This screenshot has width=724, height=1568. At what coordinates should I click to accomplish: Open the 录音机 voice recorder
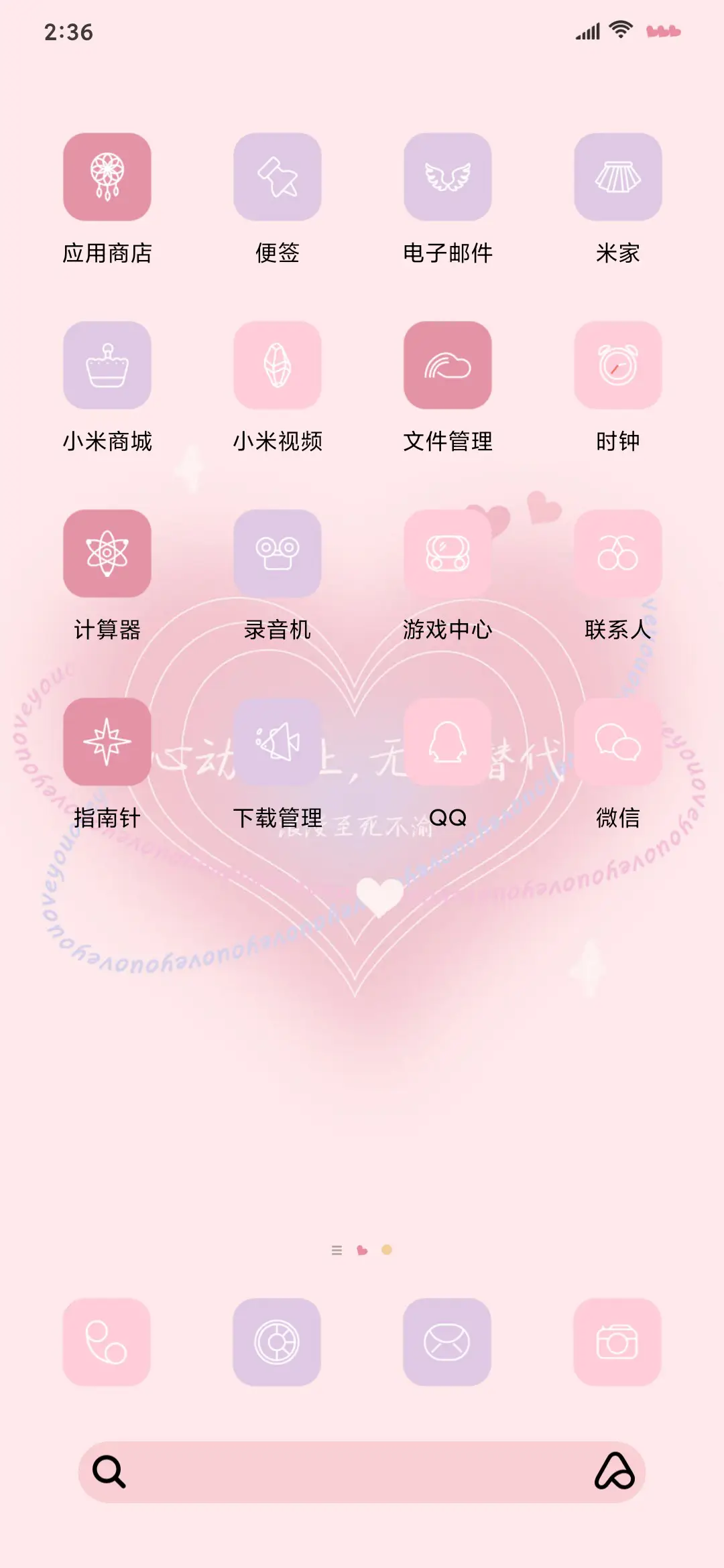click(277, 553)
